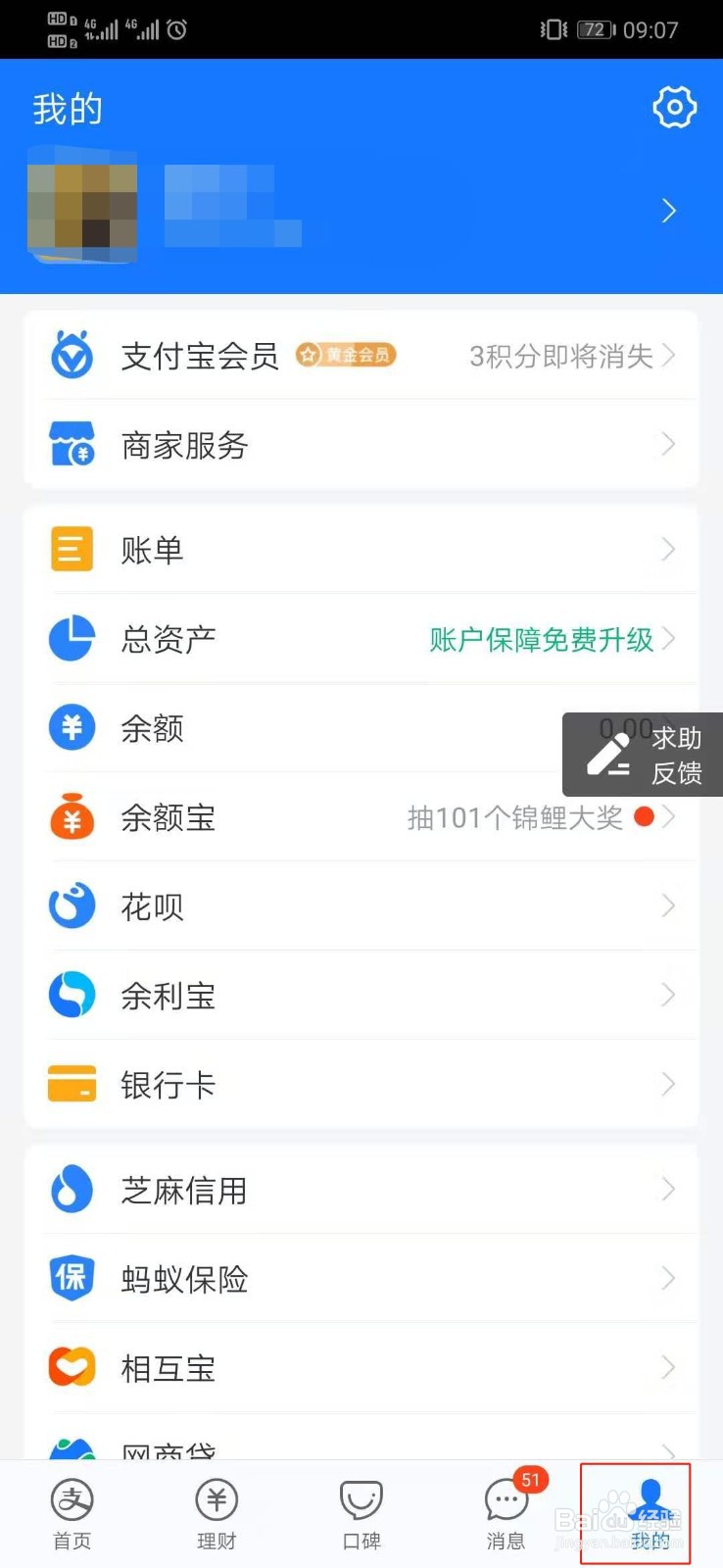This screenshot has height=1568, width=723.
Task: Switch to the 首页 tab
Action: pos(71,1512)
